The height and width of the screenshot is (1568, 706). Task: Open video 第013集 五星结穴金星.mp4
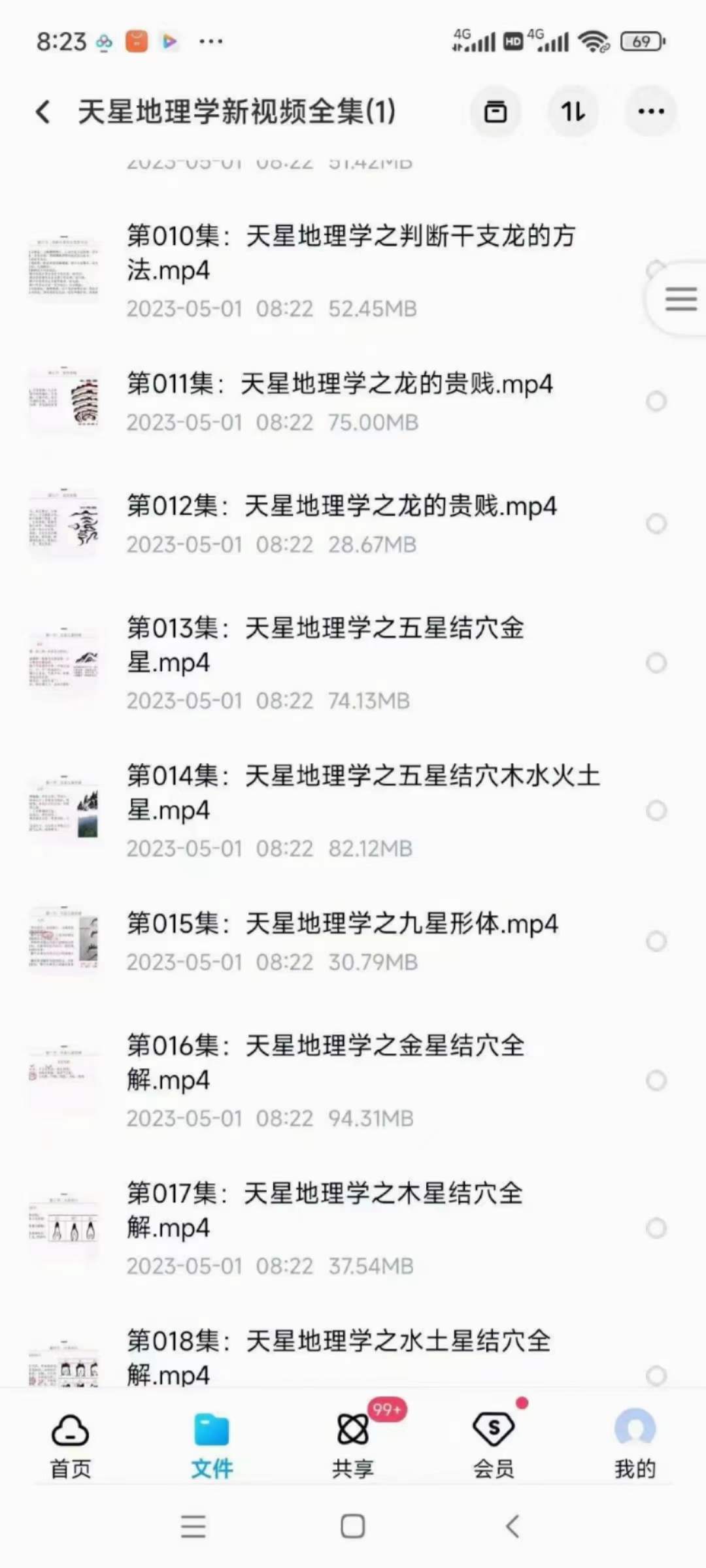[326, 645]
